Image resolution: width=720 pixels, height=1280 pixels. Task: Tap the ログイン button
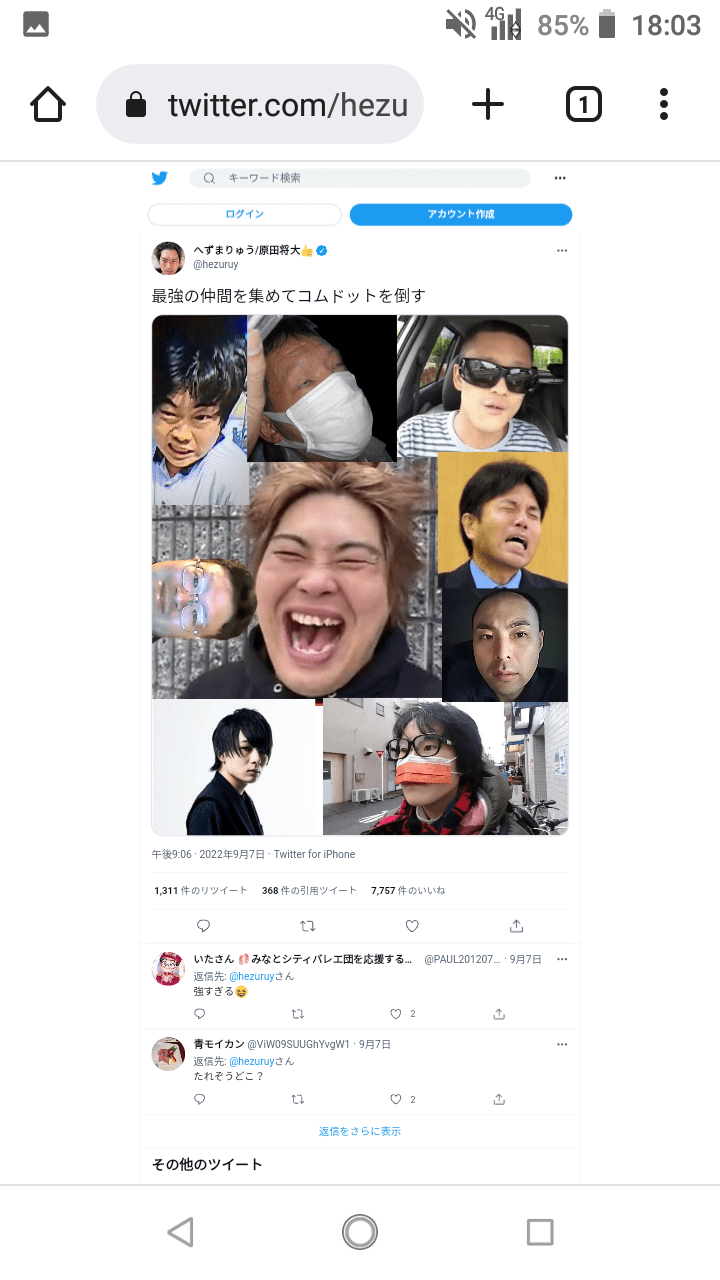(x=245, y=214)
